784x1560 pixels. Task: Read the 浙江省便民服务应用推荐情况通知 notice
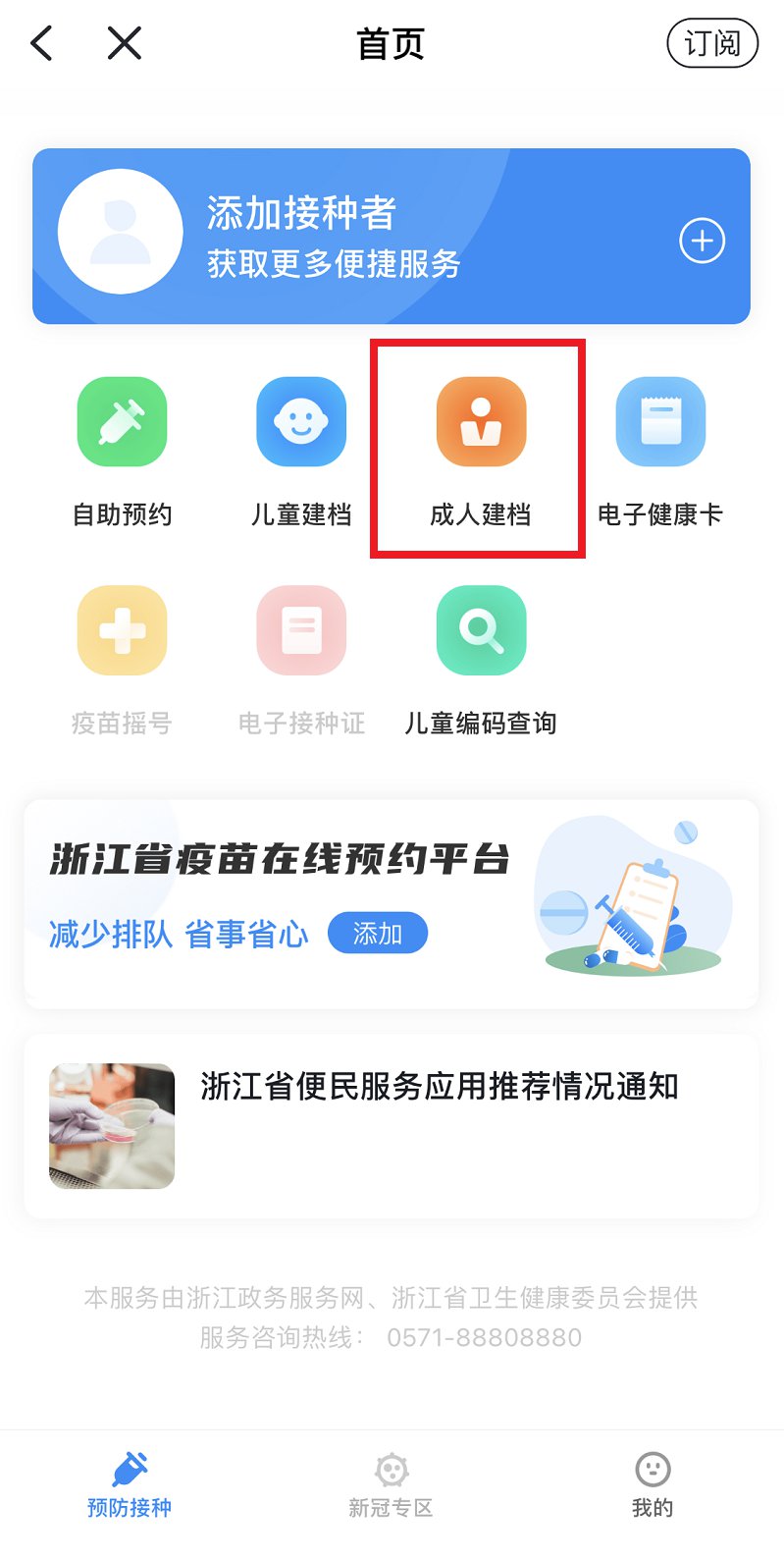(x=439, y=1087)
